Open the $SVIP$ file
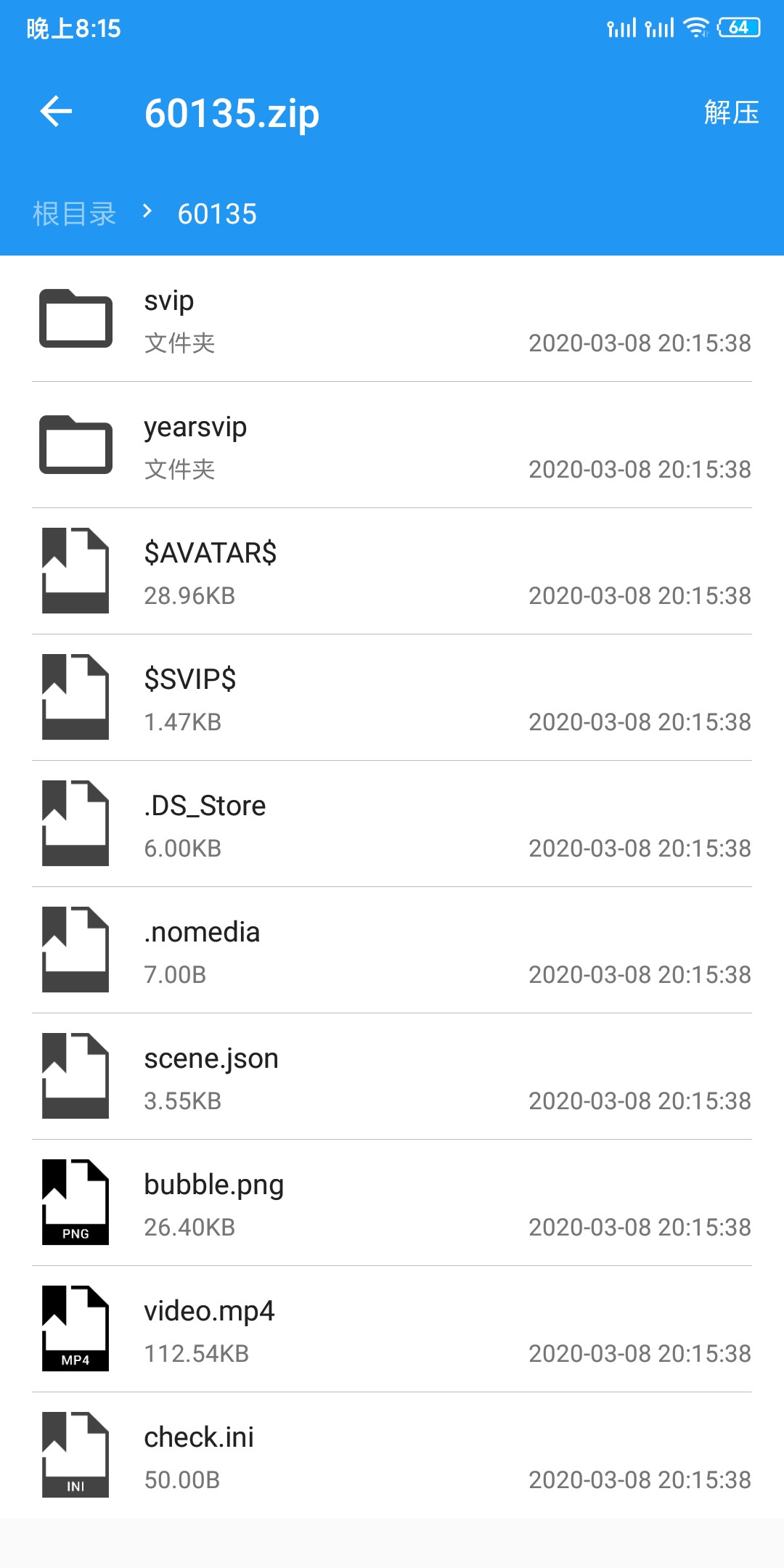Image resolution: width=784 pixels, height=1568 pixels. (392, 698)
